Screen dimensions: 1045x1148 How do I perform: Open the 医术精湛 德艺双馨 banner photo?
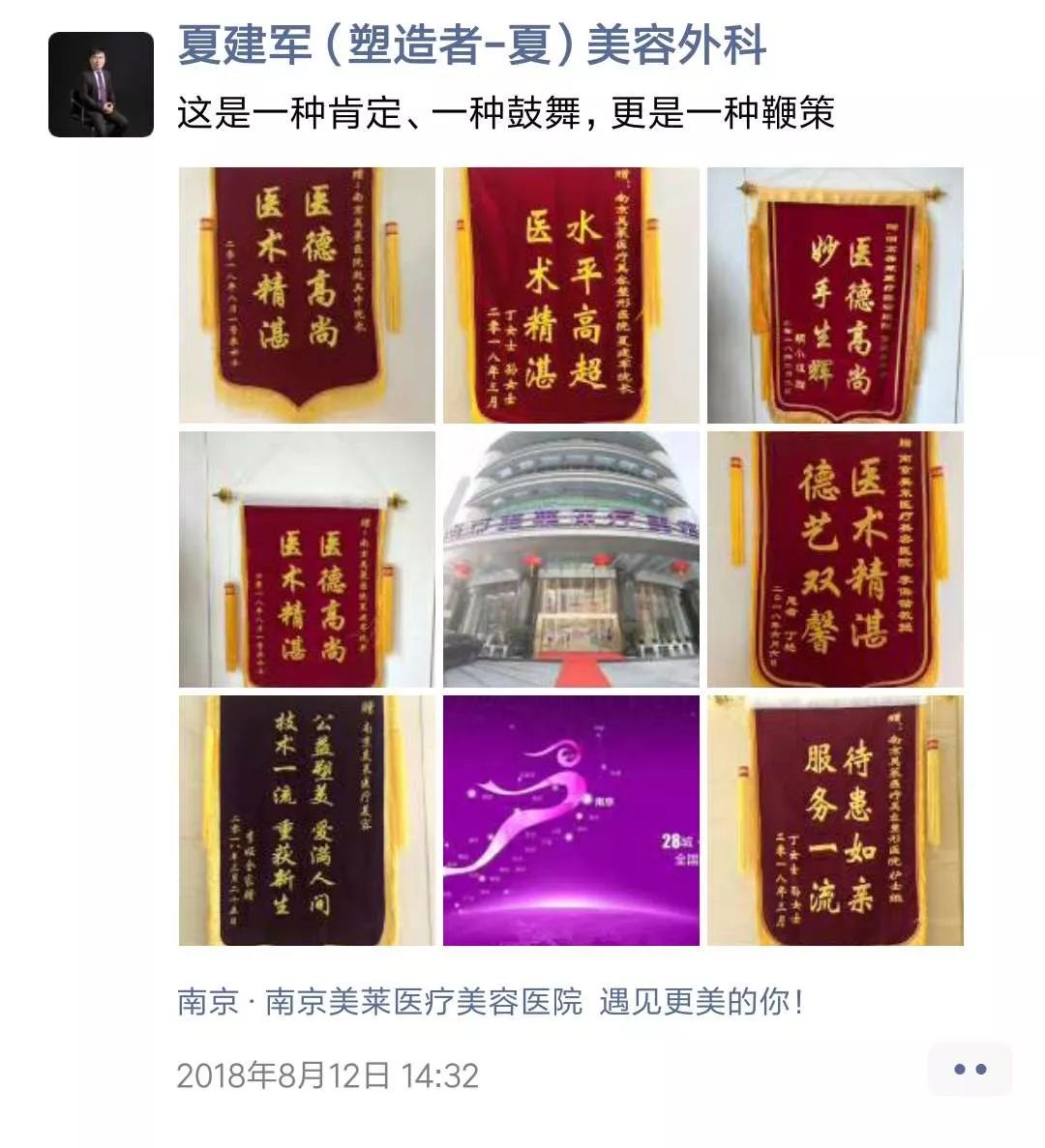point(835,559)
